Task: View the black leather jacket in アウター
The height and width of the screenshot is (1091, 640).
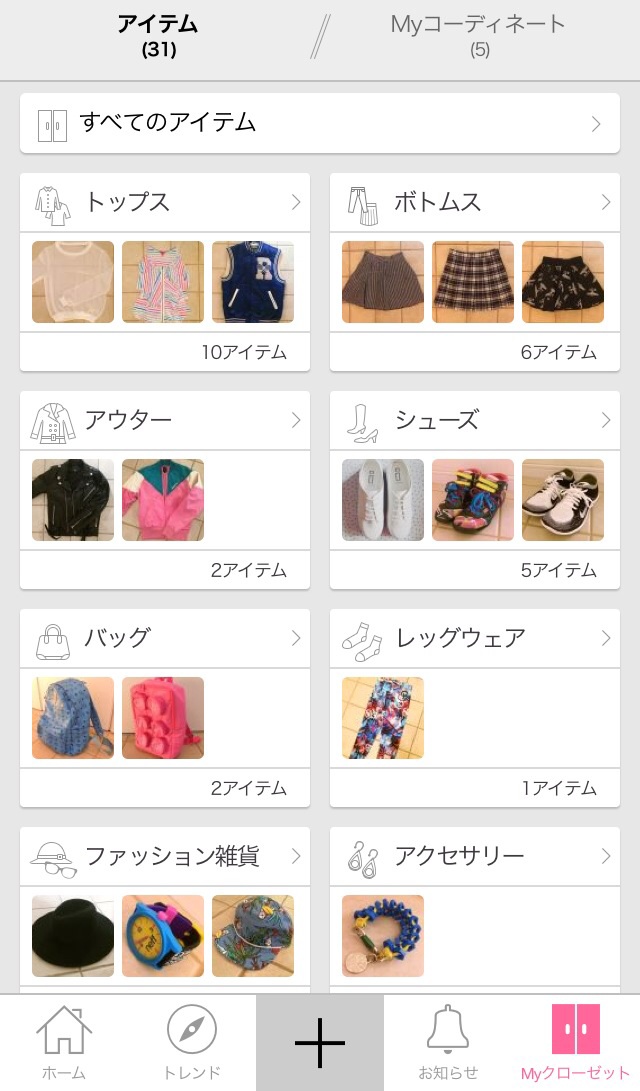Action: click(73, 500)
